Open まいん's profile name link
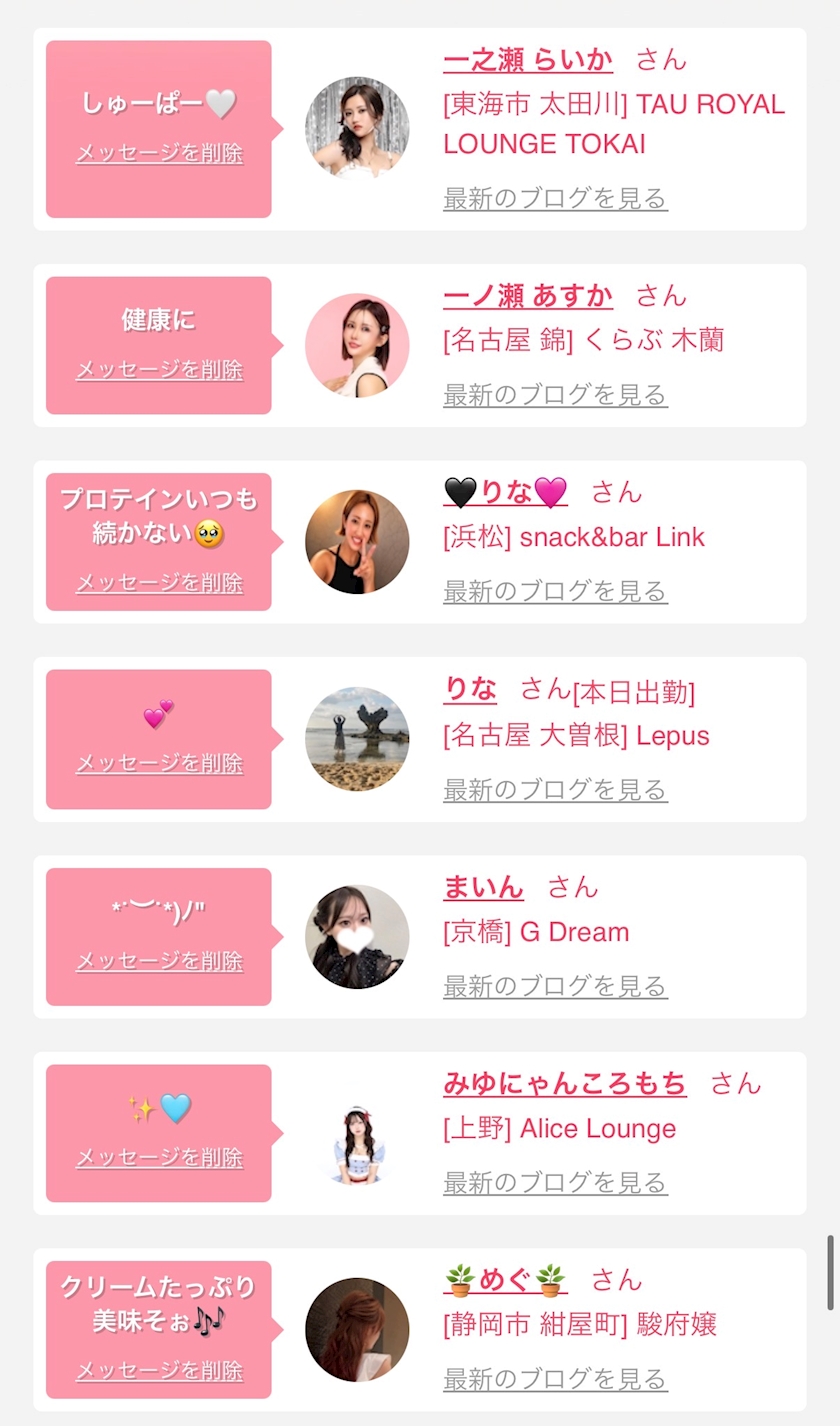This screenshot has height=1426, width=840. click(x=484, y=886)
